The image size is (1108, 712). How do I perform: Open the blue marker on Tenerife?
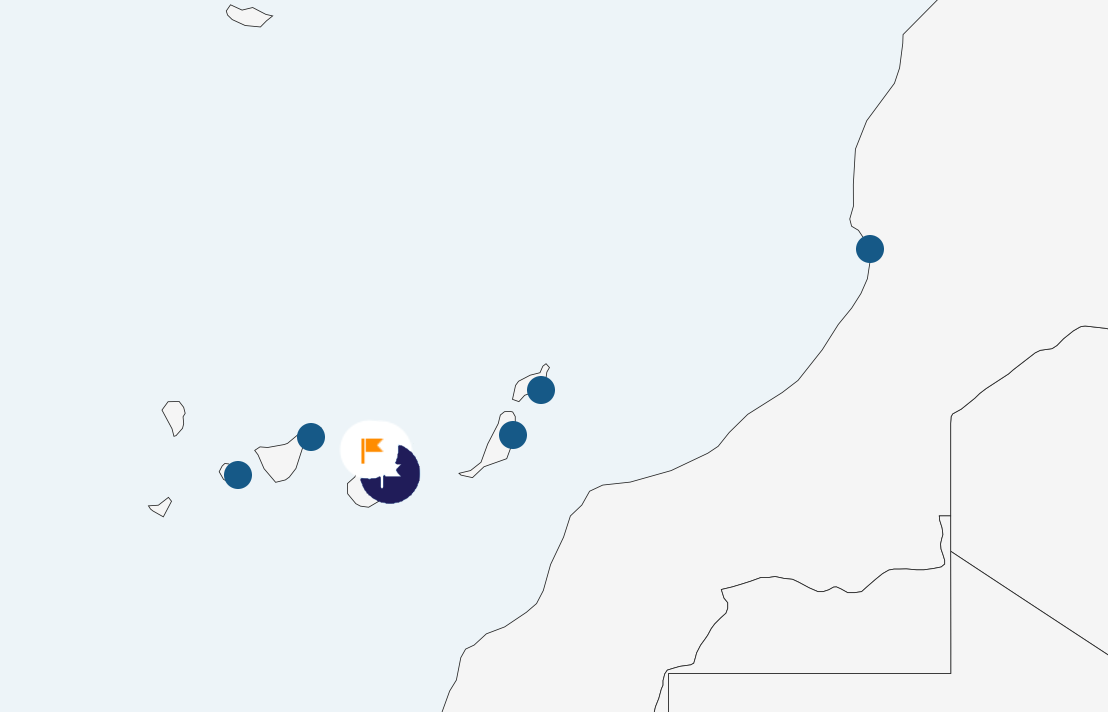coord(311,437)
